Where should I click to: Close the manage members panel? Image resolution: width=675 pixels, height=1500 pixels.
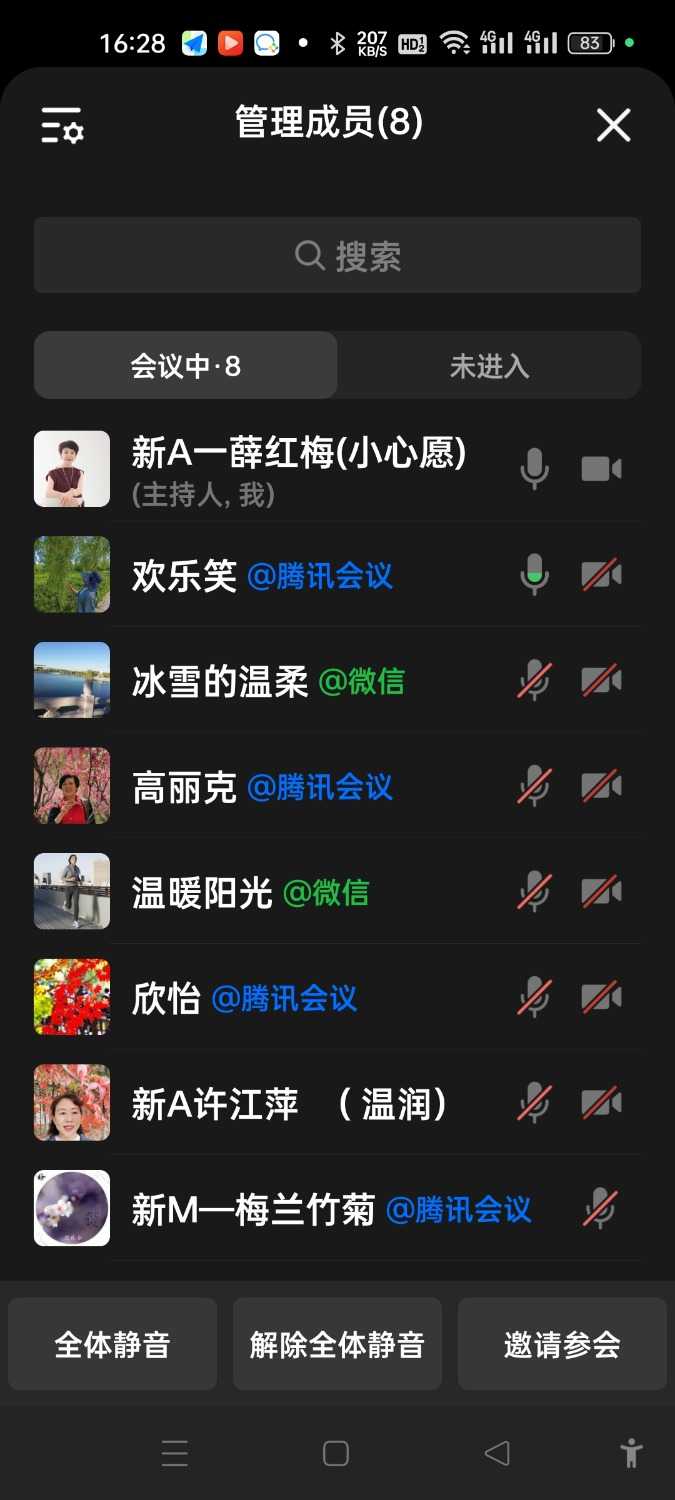pyautogui.click(x=613, y=126)
